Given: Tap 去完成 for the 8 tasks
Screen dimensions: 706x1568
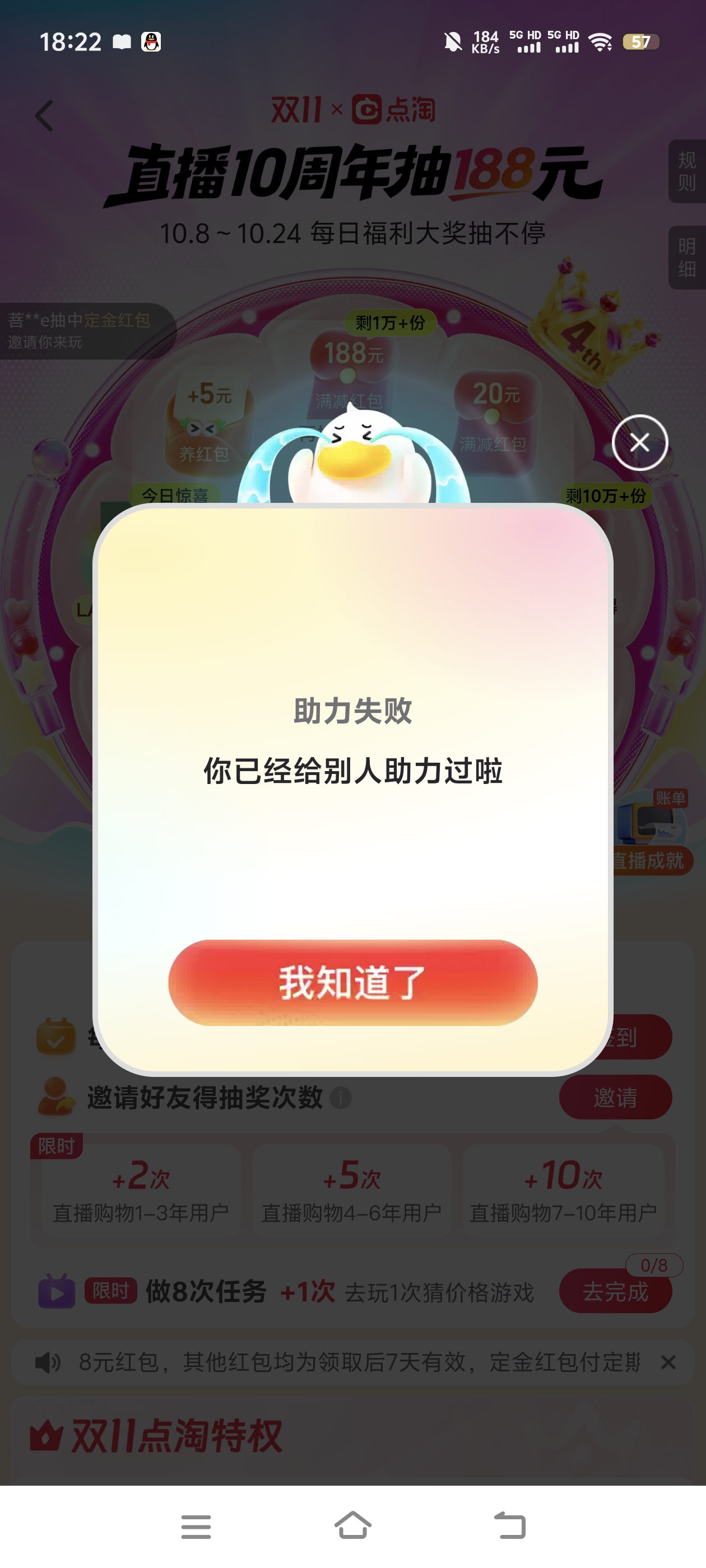Looking at the screenshot, I should coord(615,1291).
